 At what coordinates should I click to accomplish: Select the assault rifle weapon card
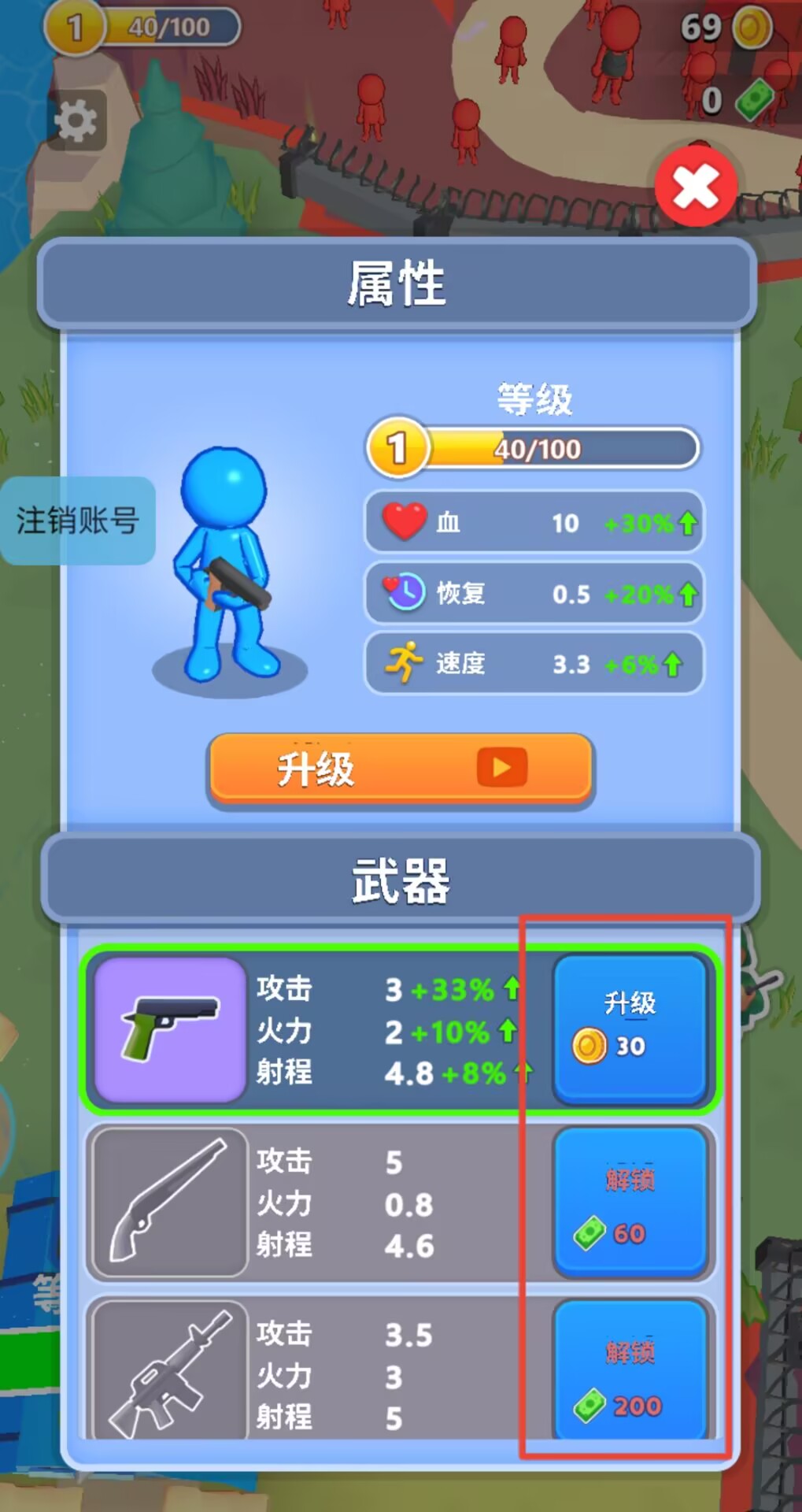coord(170,1372)
